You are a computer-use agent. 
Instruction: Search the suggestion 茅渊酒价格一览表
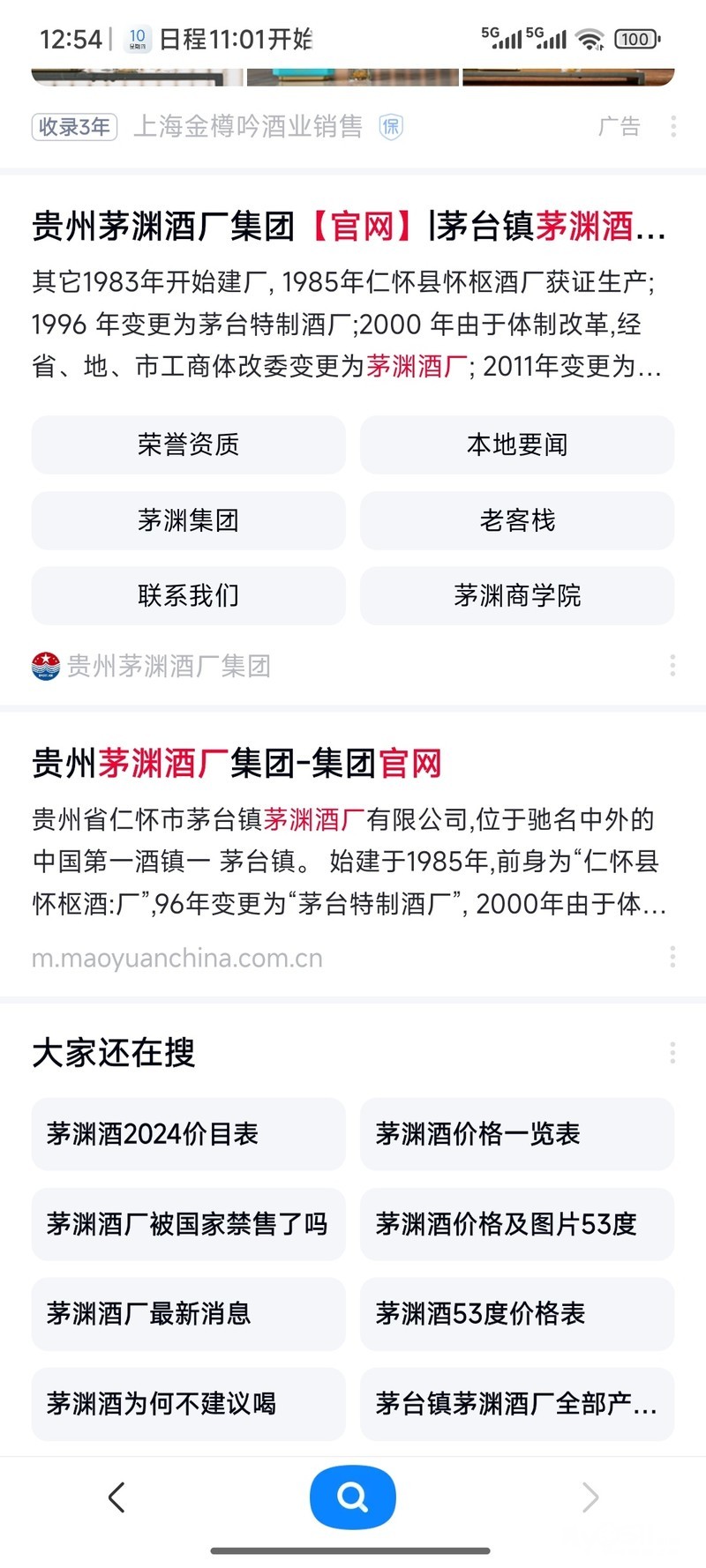517,1134
